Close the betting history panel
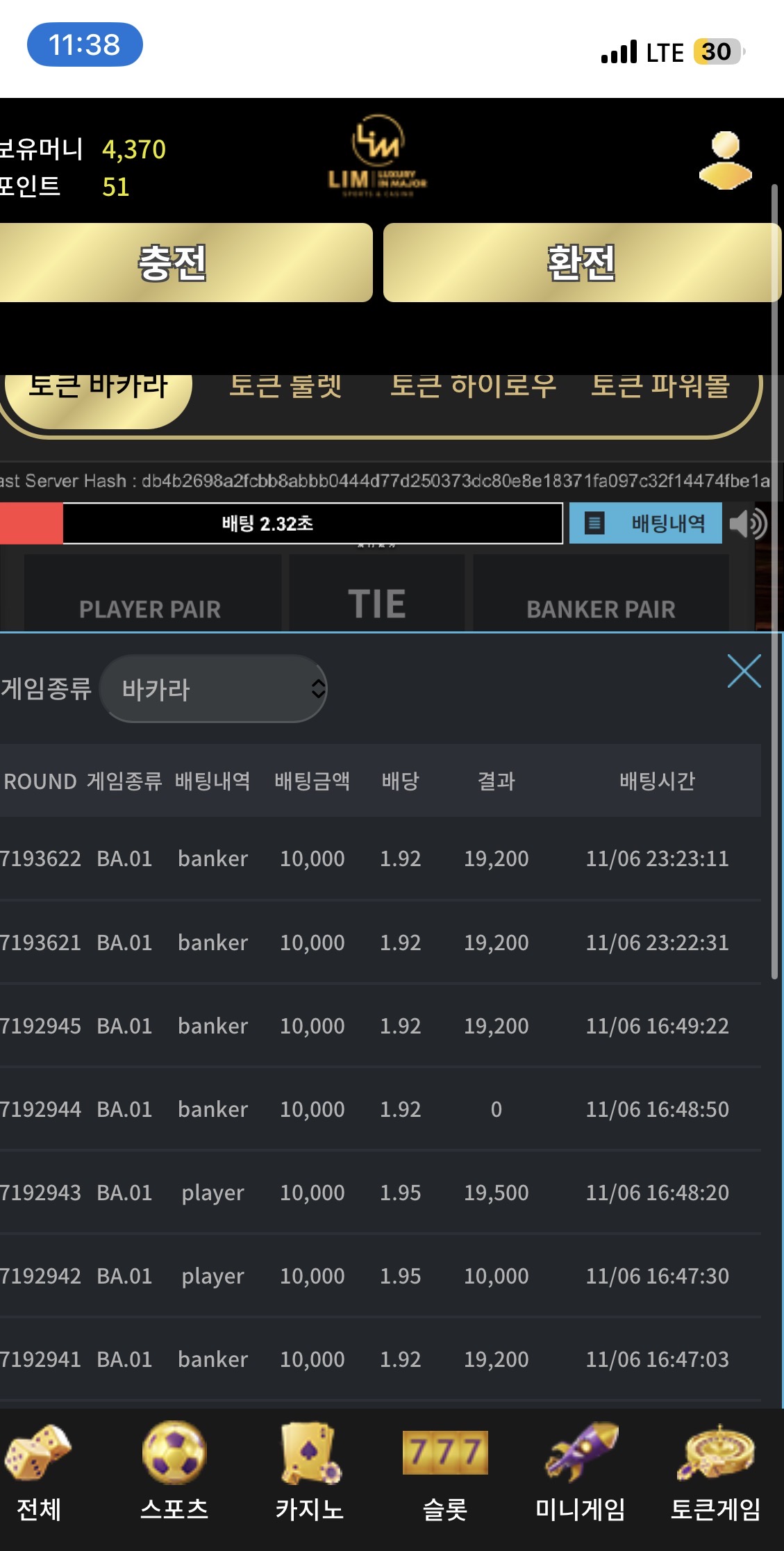 click(x=744, y=671)
